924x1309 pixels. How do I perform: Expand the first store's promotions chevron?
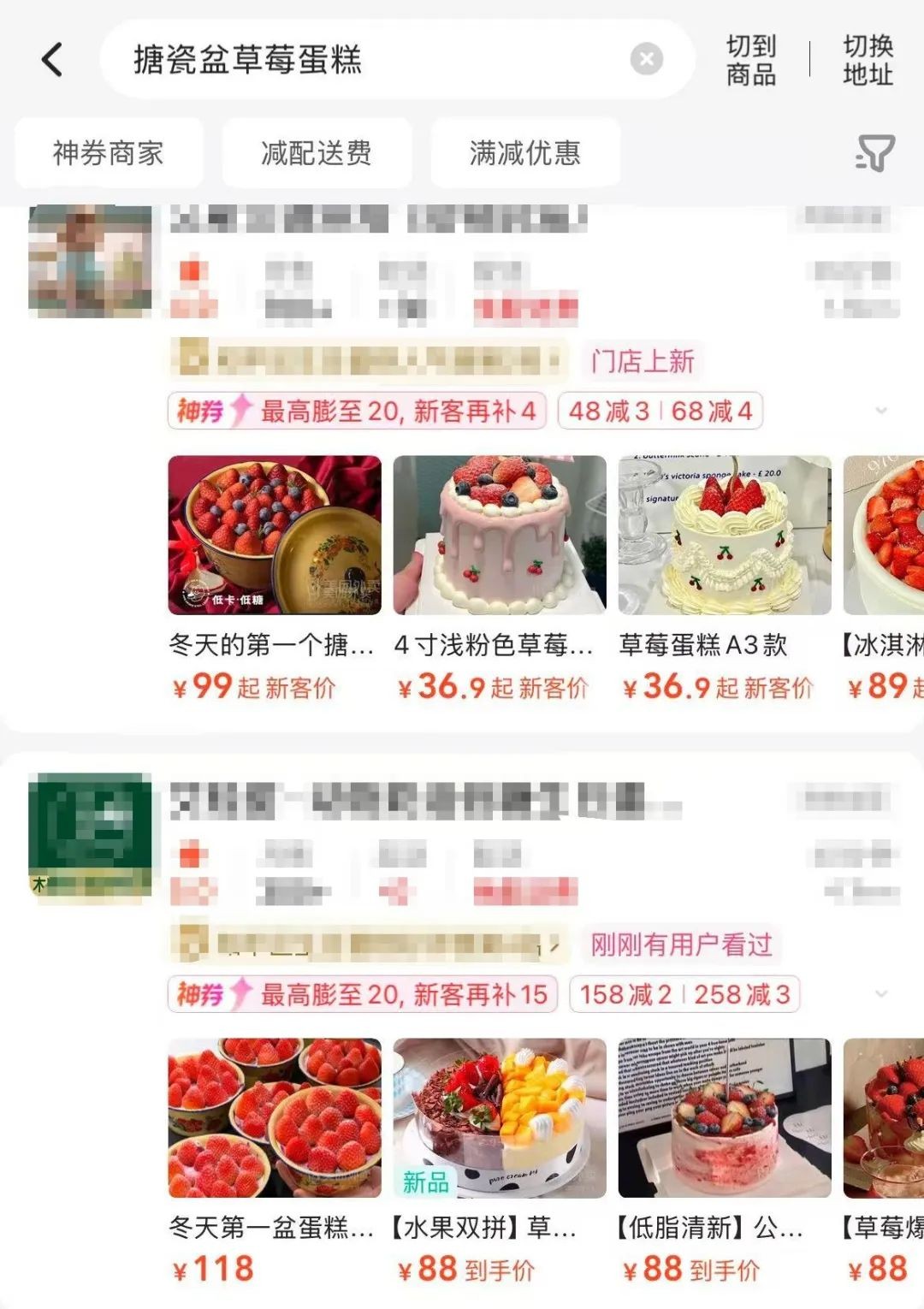(x=881, y=412)
